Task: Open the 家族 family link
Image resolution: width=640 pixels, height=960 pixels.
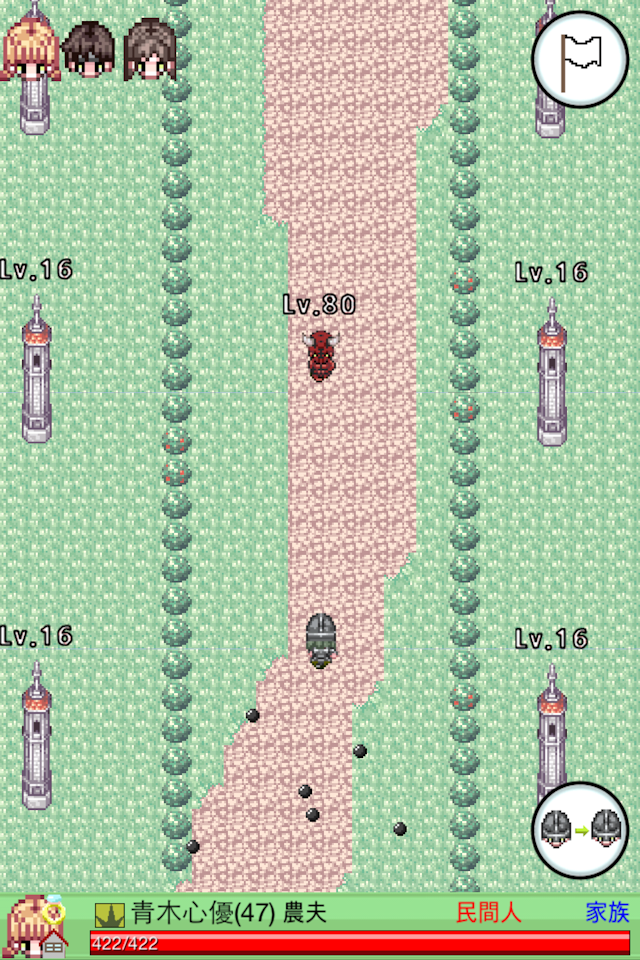Action: click(x=607, y=912)
